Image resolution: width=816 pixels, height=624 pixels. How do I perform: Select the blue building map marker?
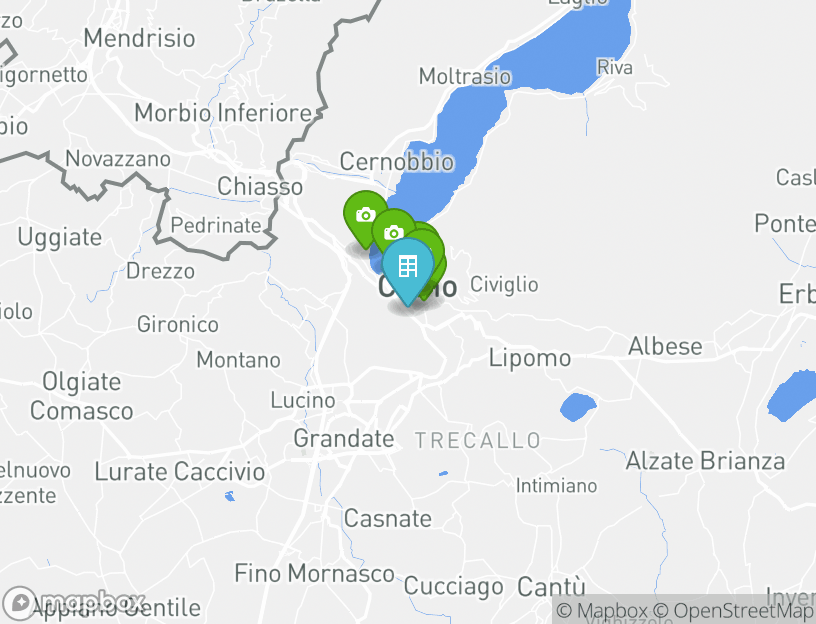pos(407,267)
